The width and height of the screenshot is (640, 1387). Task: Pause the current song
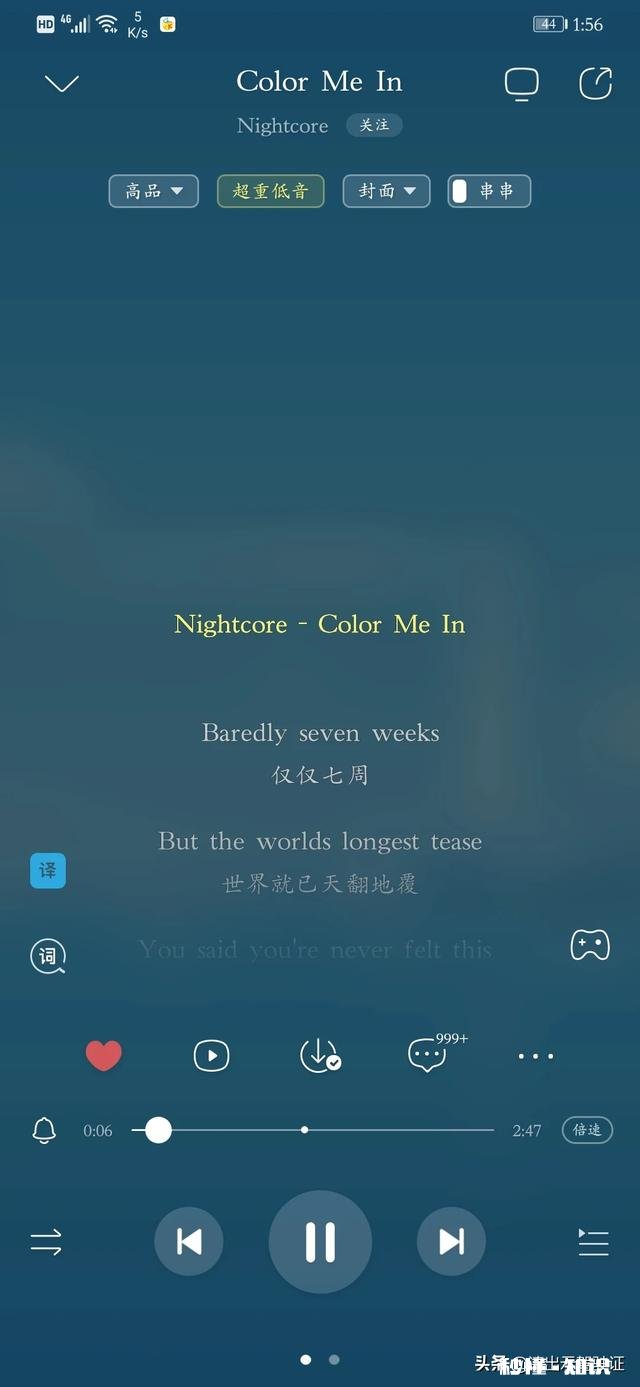[x=320, y=1242]
